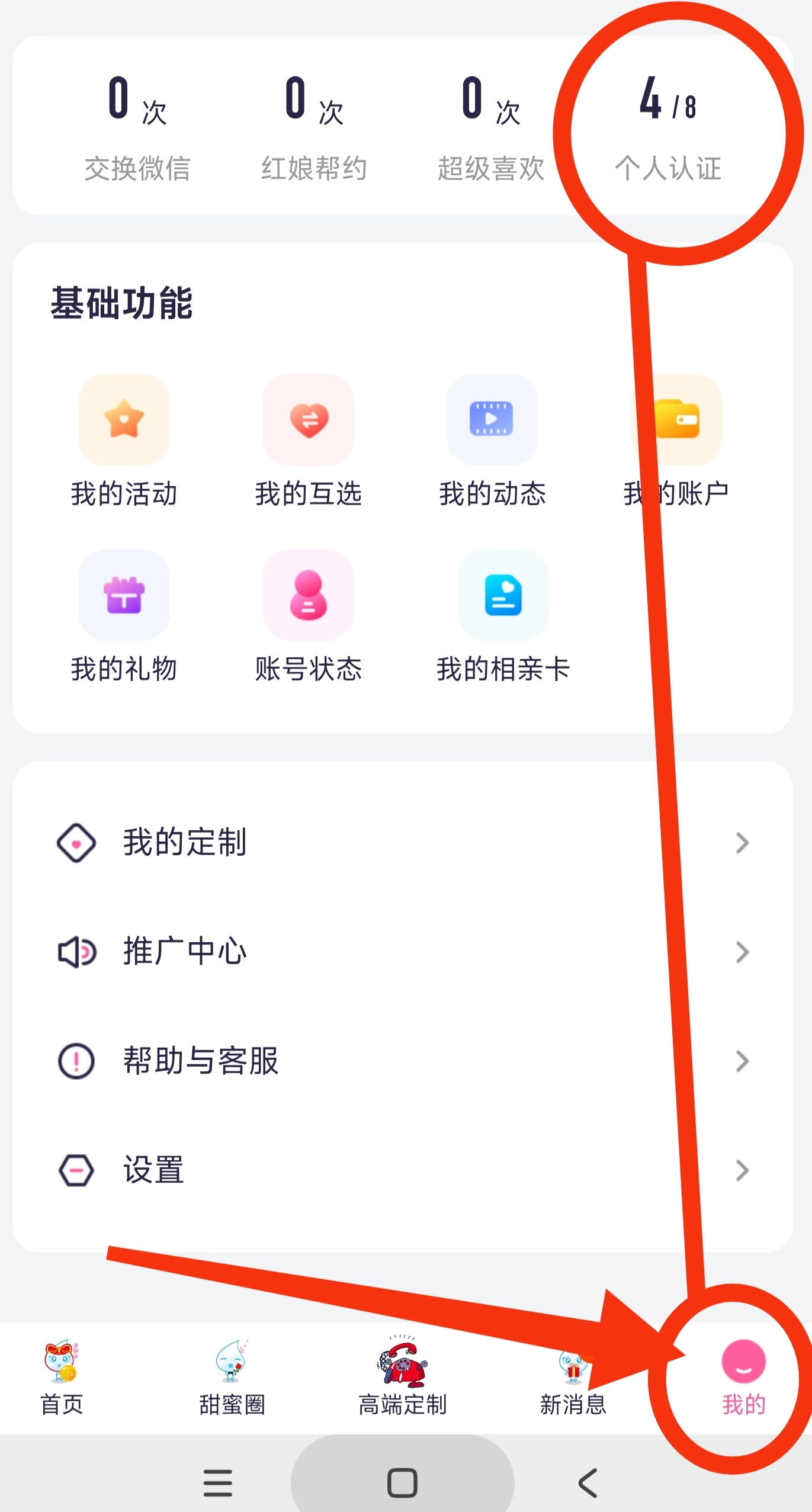Open 我的活动 under basic functions

click(x=124, y=441)
